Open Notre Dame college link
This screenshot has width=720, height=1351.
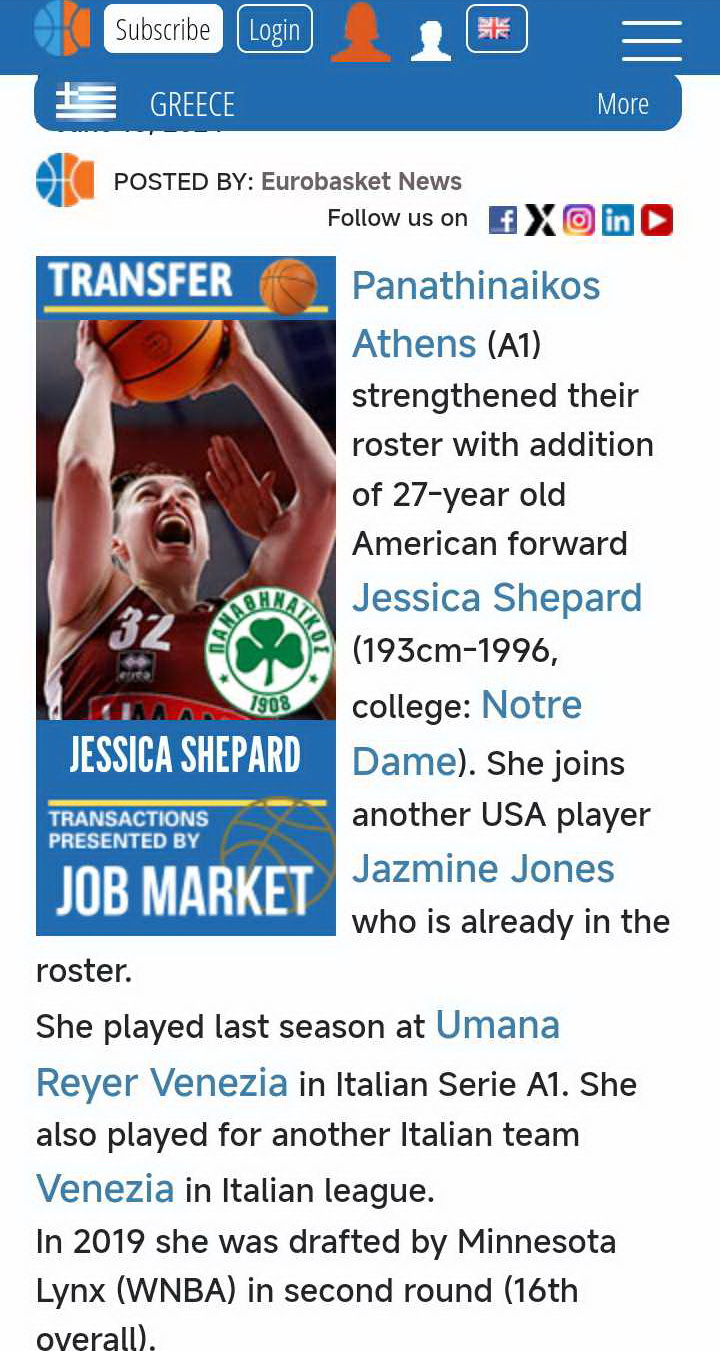[530, 706]
